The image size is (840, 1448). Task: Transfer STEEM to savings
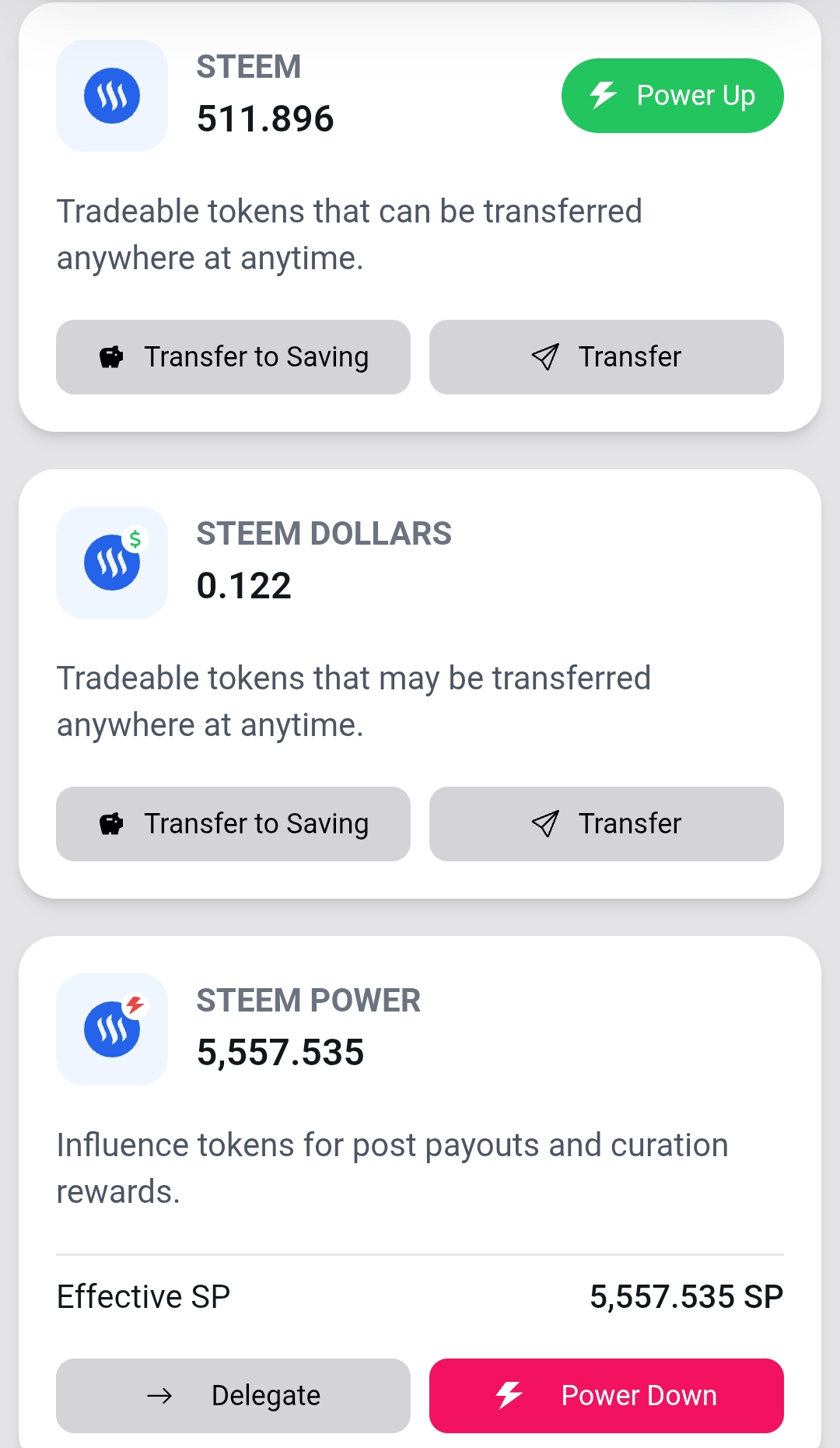(x=233, y=357)
